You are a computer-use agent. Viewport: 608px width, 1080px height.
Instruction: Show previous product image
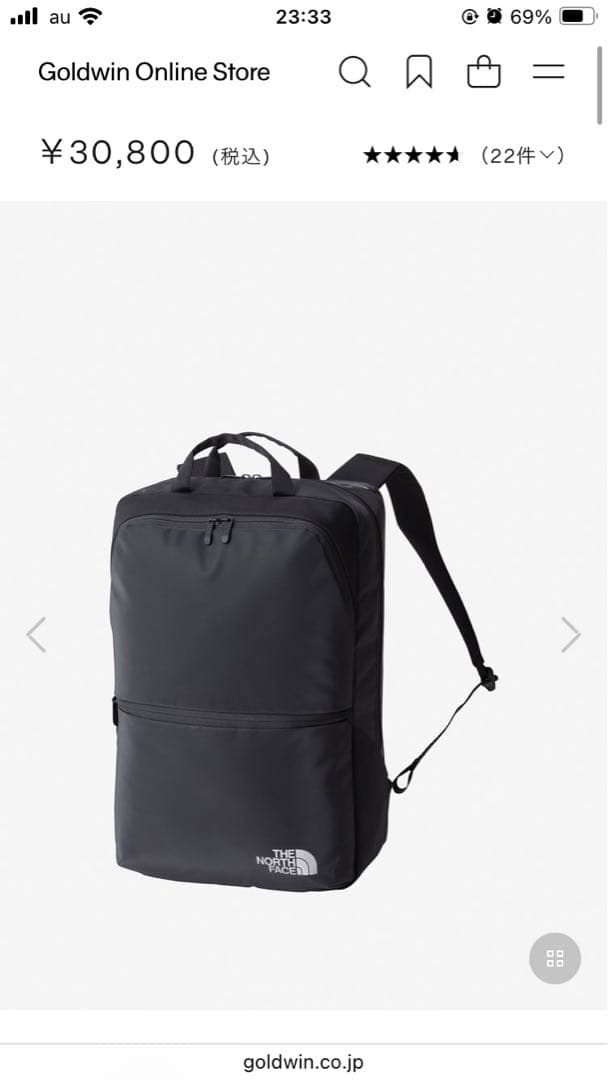pos(36,634)
